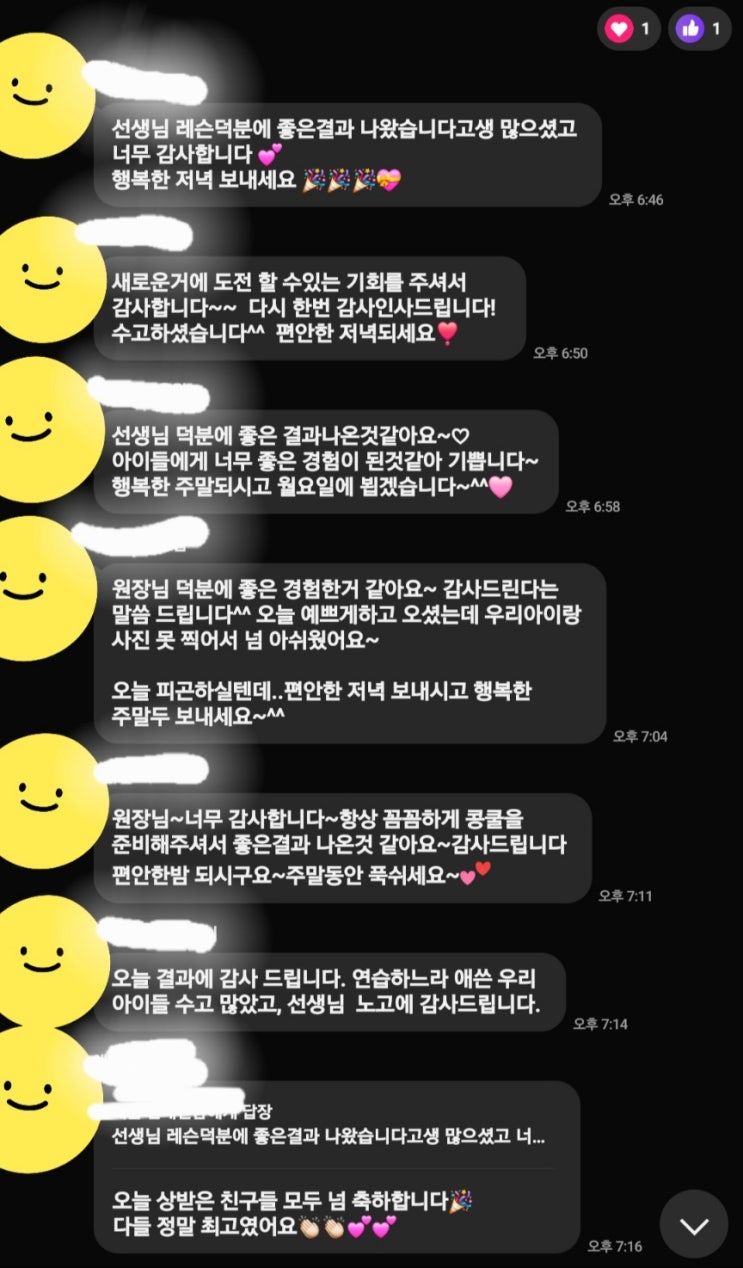This screenshot has height=1268, width=743.
Task: Jump to the latest messages with the down arrow
Action: tap(694, 1224)
